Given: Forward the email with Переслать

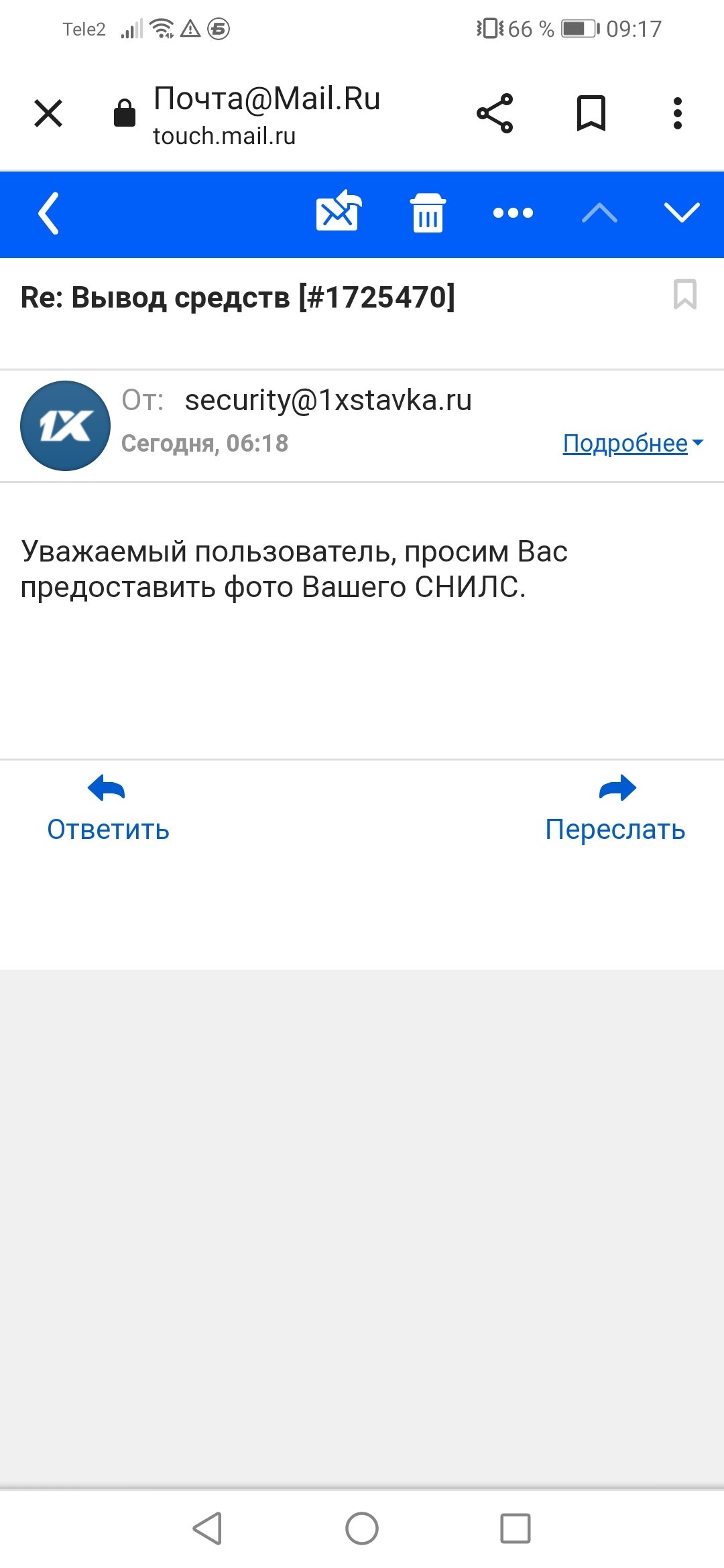Looking at the screenshot, I should click(x=615, y=809).
